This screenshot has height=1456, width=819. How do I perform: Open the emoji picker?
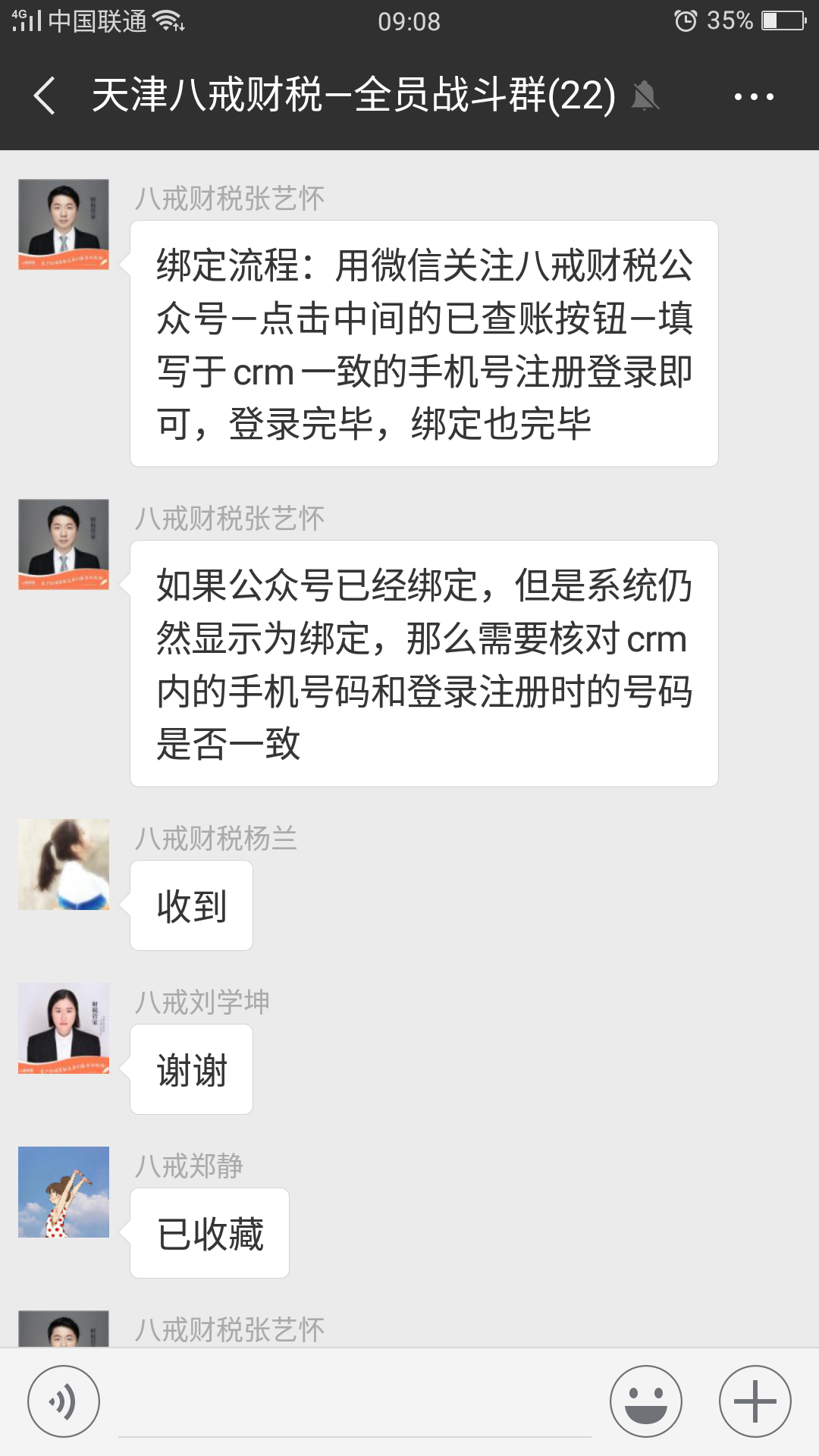click(x=646, y=1401)
